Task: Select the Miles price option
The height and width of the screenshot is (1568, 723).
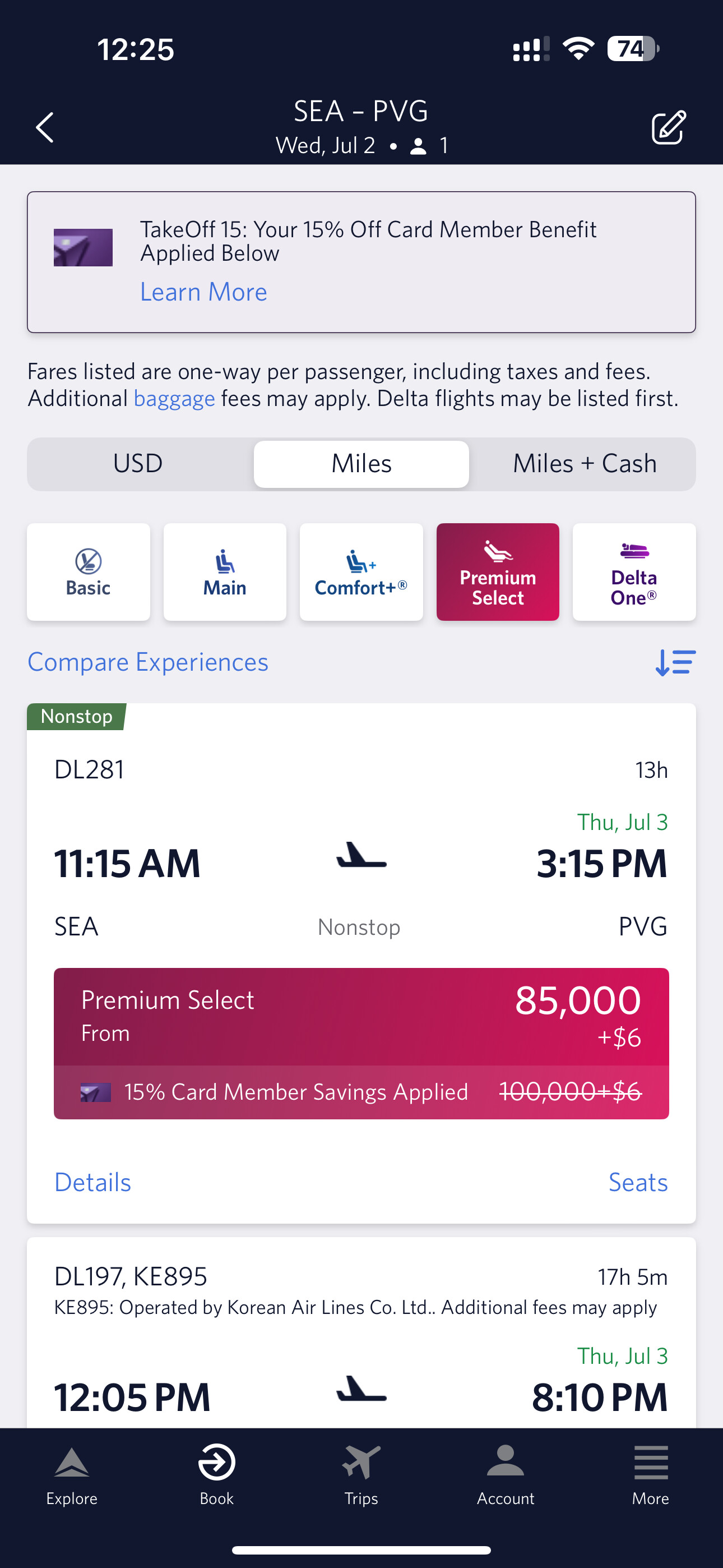Action: (x=361, y=464)
